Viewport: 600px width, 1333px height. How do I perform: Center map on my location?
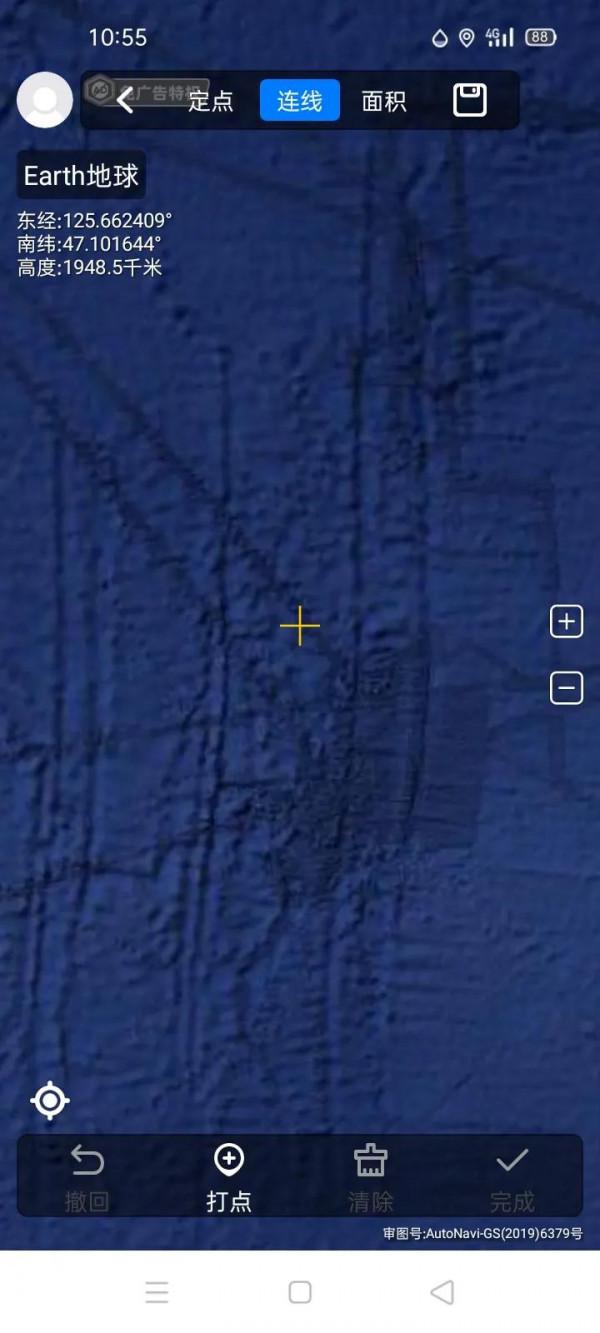(x=50, y=1101)
